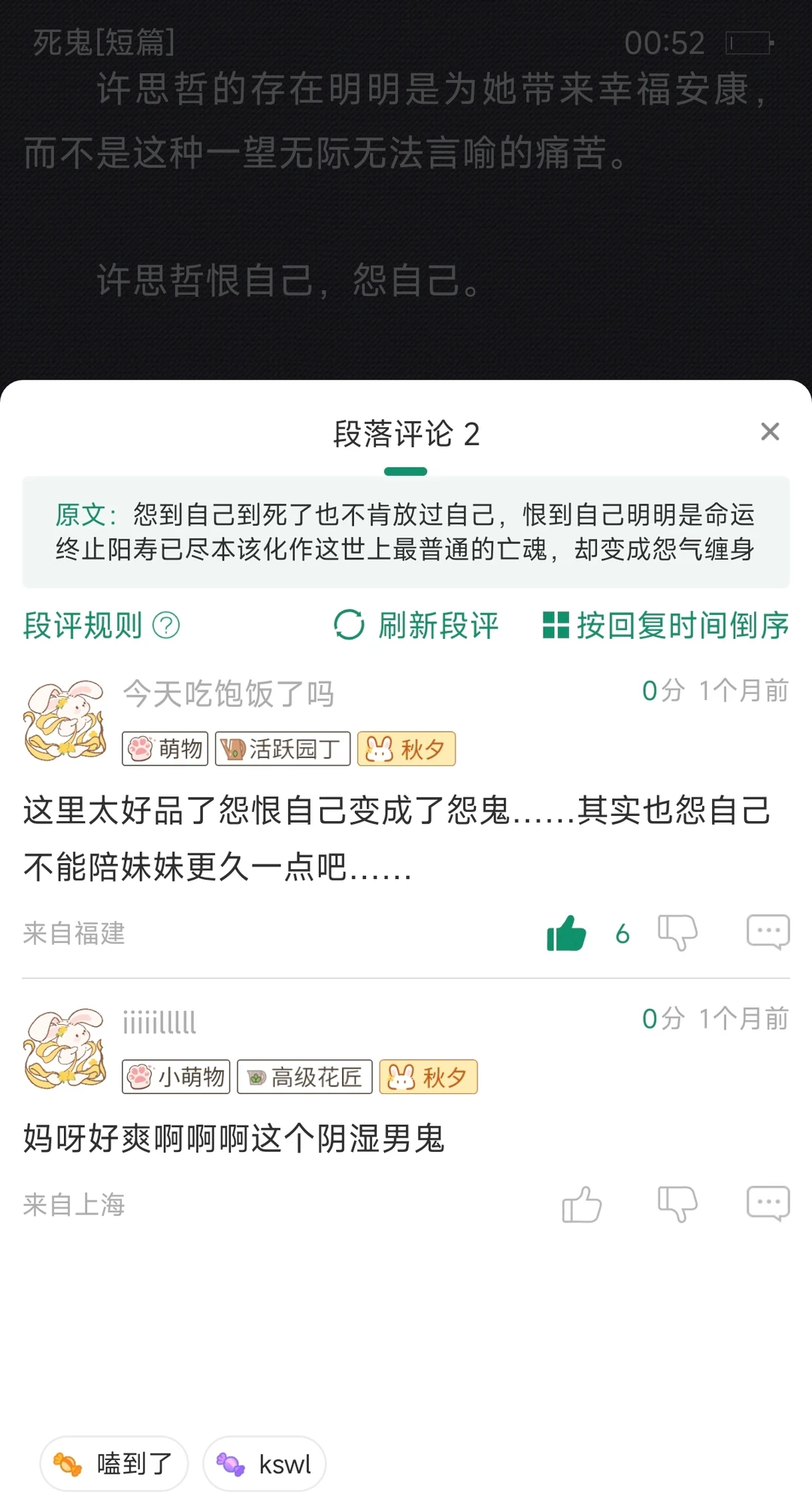Click the grid icon beside 按回复时间倒序
Viewport: 812px width, 1500px height.
pyautogui.click(x=556, y=626)
